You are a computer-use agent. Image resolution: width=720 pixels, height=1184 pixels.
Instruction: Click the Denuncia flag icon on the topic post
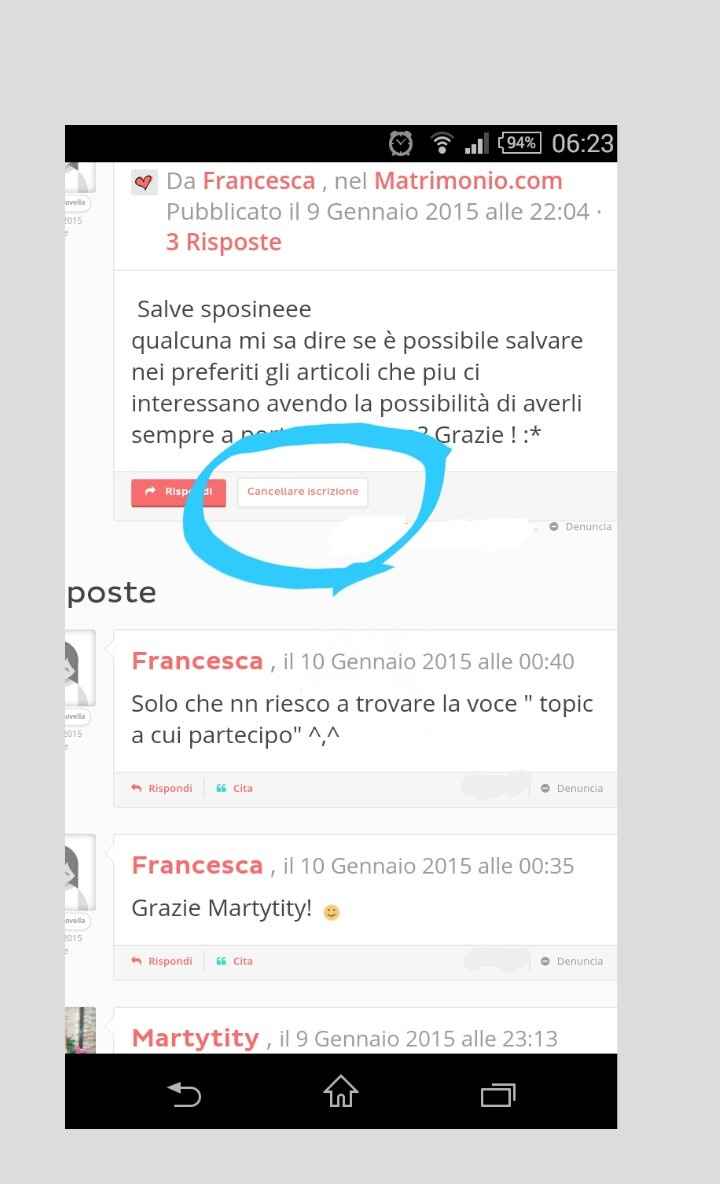[x=552, y=526]
